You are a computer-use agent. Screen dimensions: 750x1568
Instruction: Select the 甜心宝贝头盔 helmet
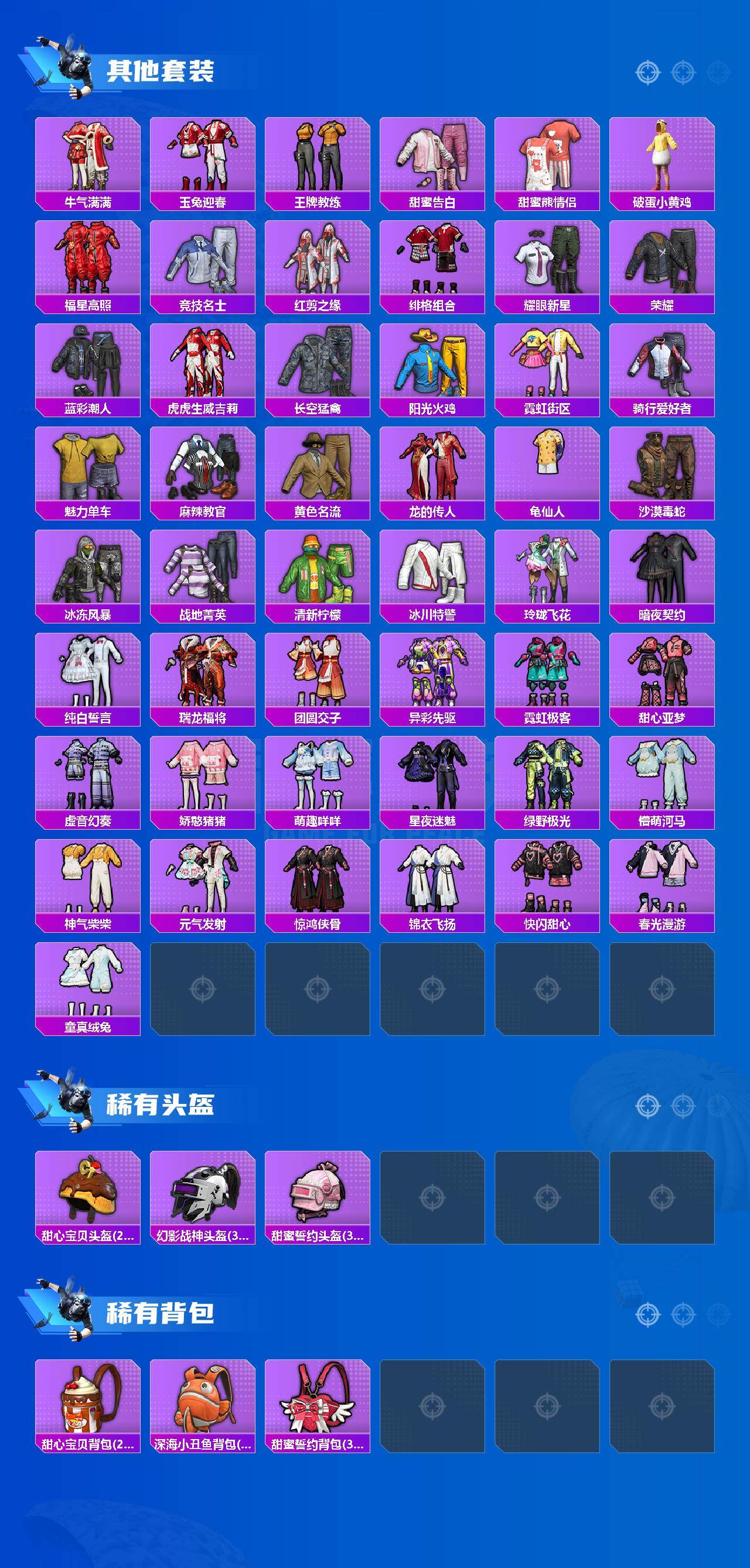point(88,1193)
